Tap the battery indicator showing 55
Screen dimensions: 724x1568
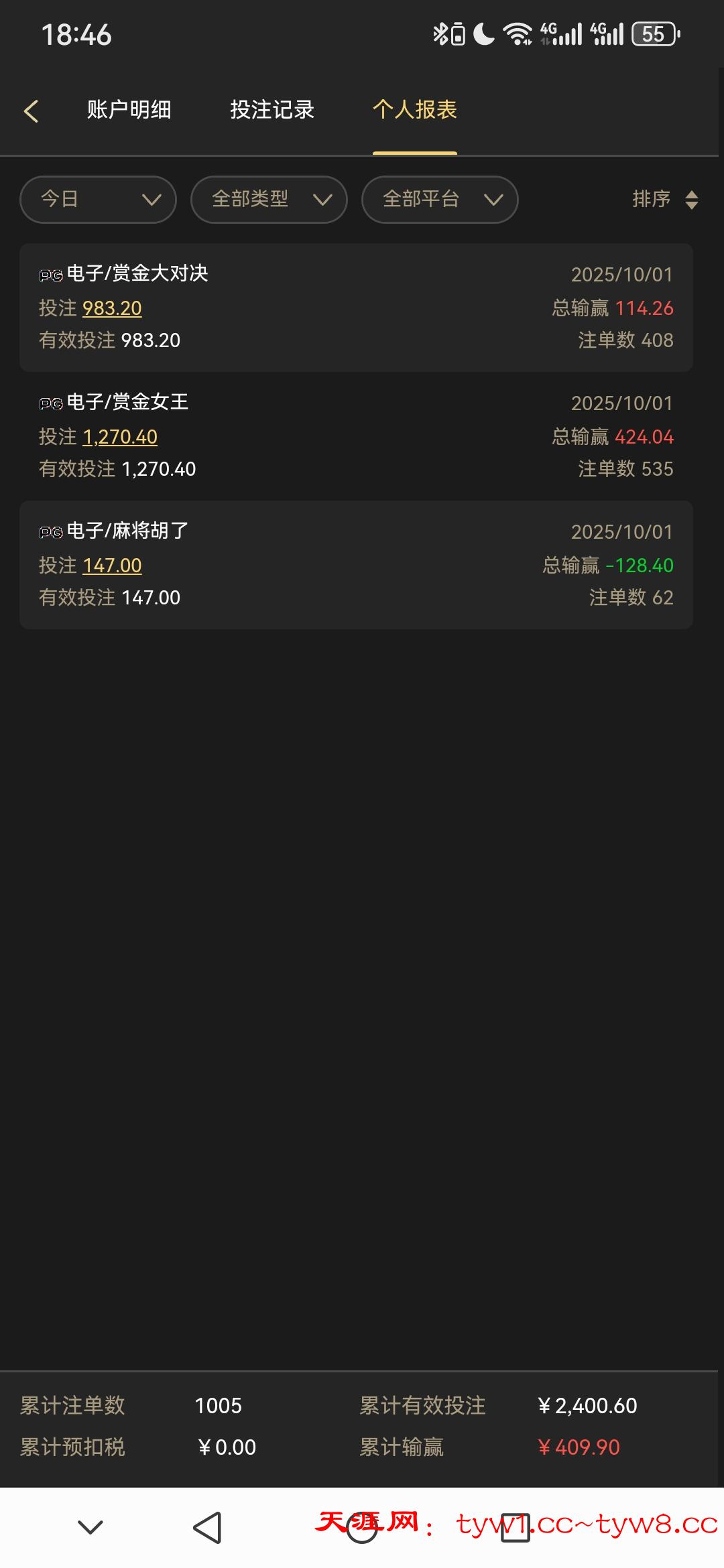(x=652, y=34)
